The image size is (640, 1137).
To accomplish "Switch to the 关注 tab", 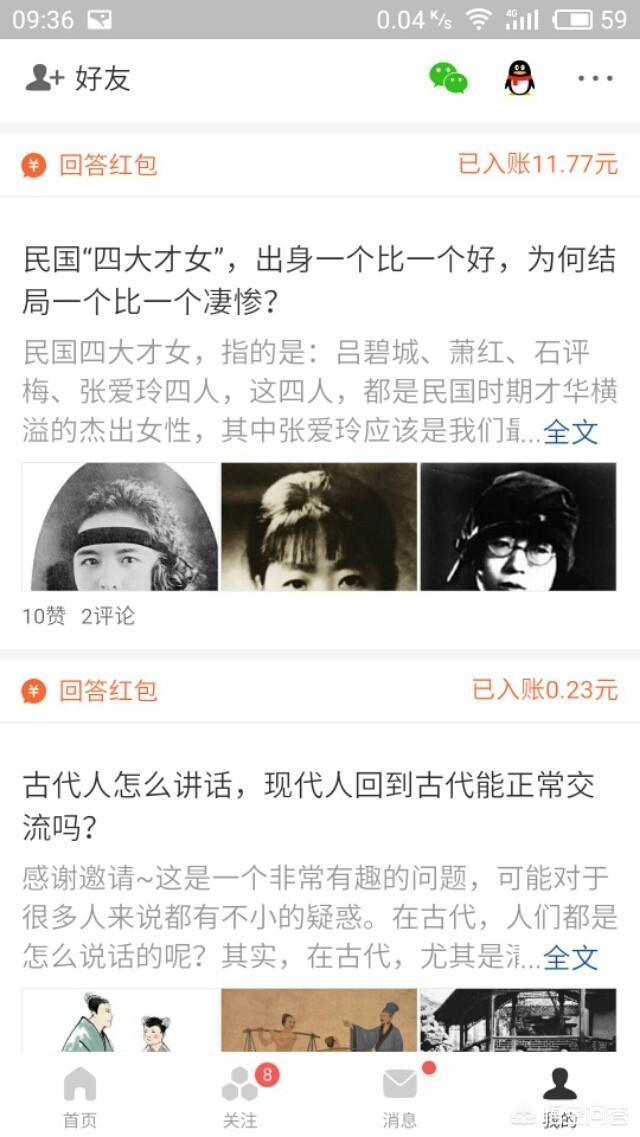I will [240, 1096].
